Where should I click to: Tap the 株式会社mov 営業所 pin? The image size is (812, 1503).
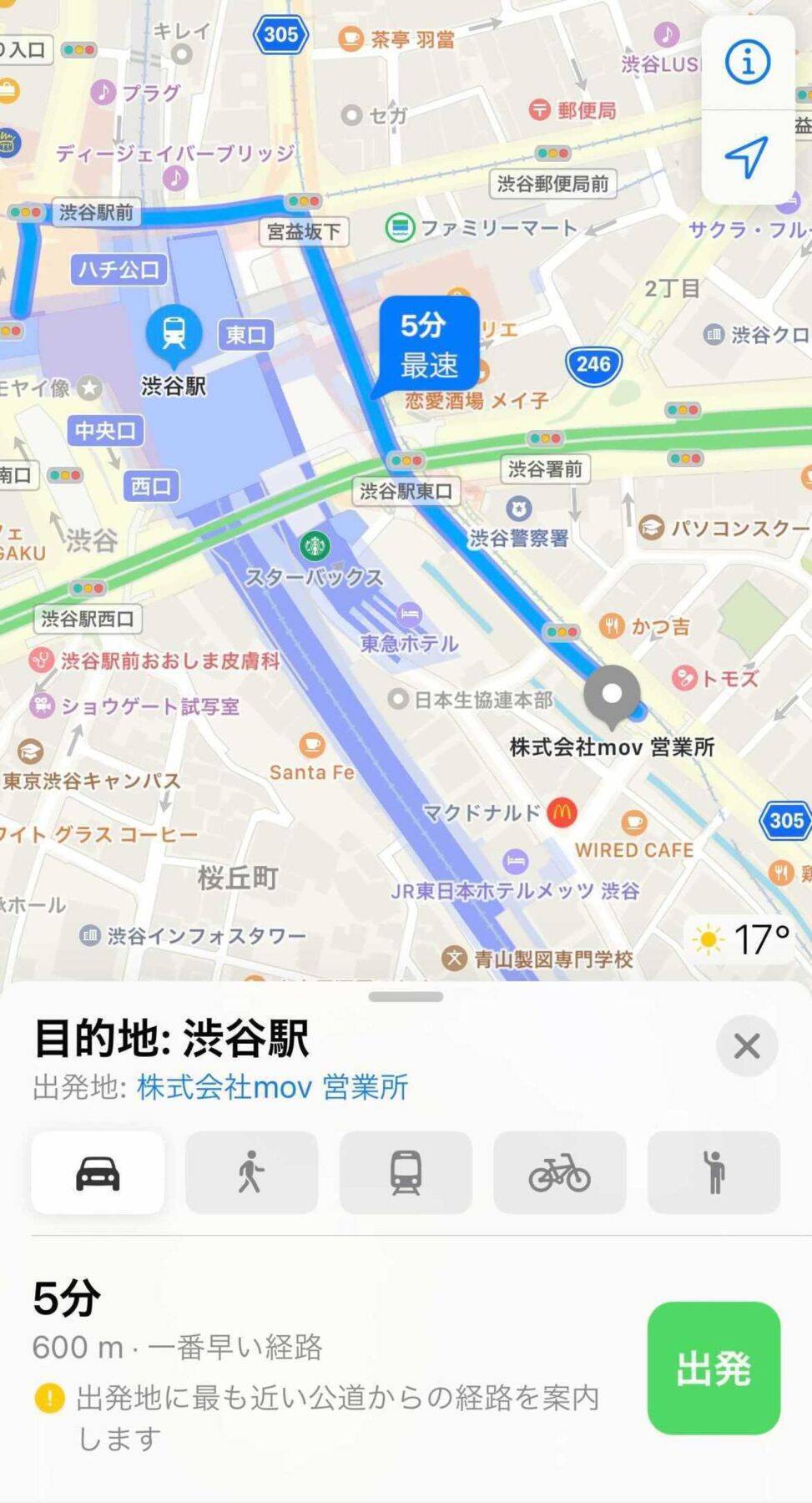(x=613, y=695)
